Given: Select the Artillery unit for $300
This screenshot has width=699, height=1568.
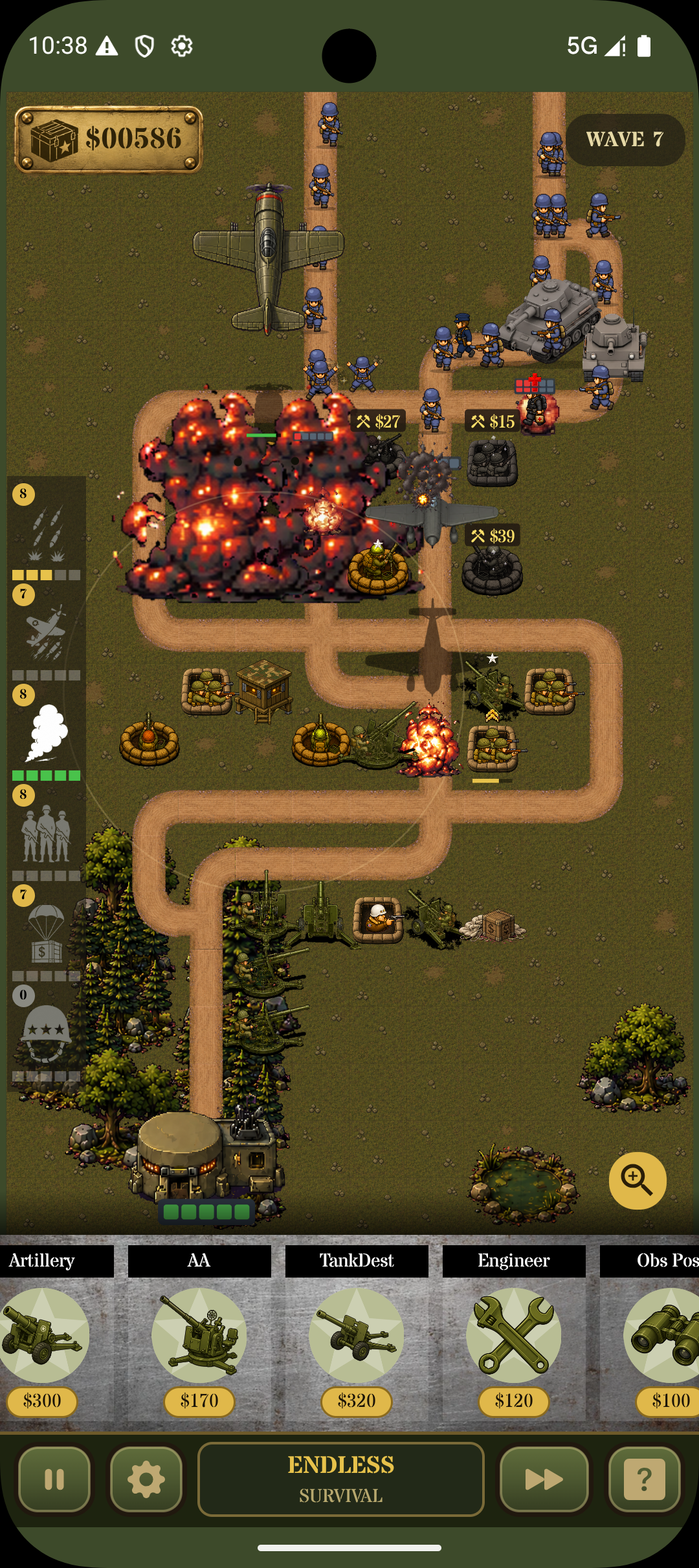Looking at the screenshot, I should click(43, 1334).
